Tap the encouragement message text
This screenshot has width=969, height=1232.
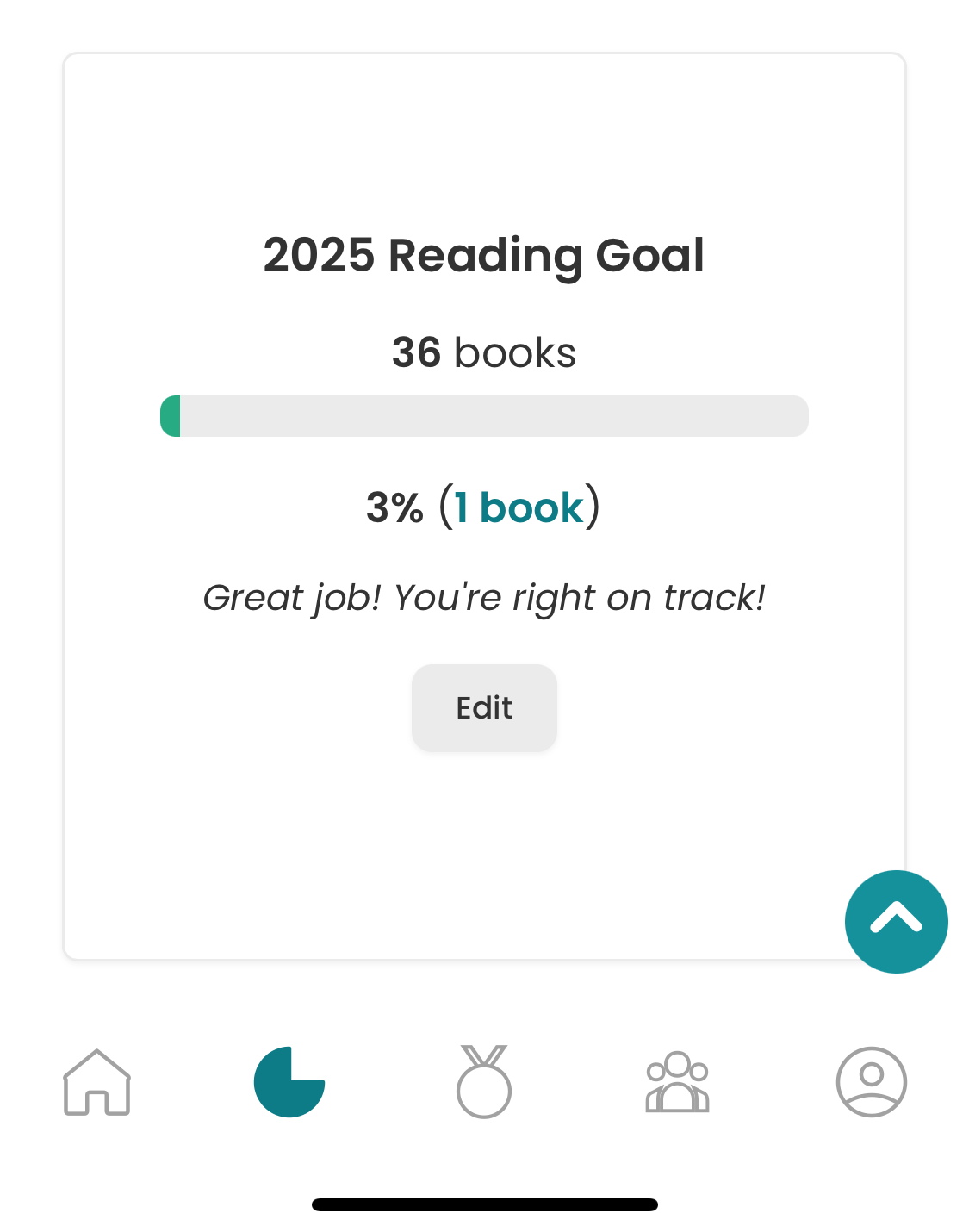(x=484, y=597)
